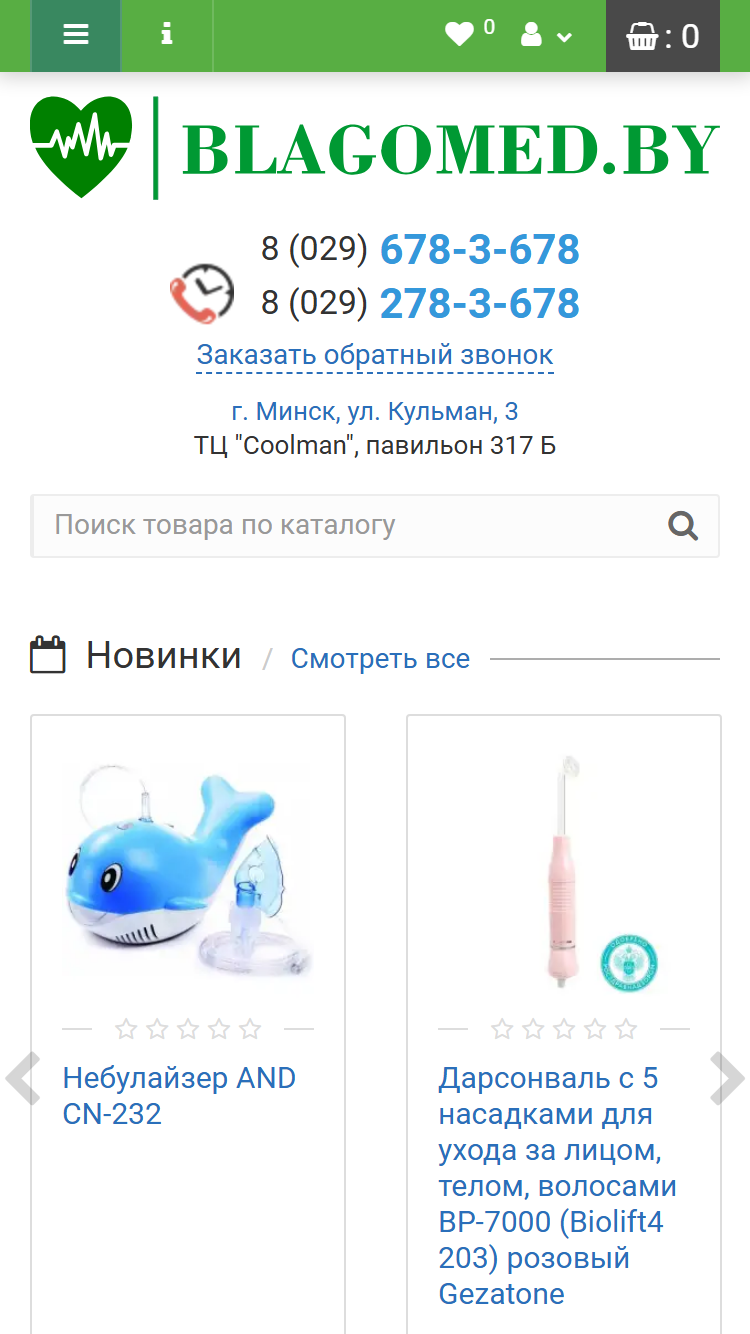Call the number ending 678-3-678

click(420, 249)
